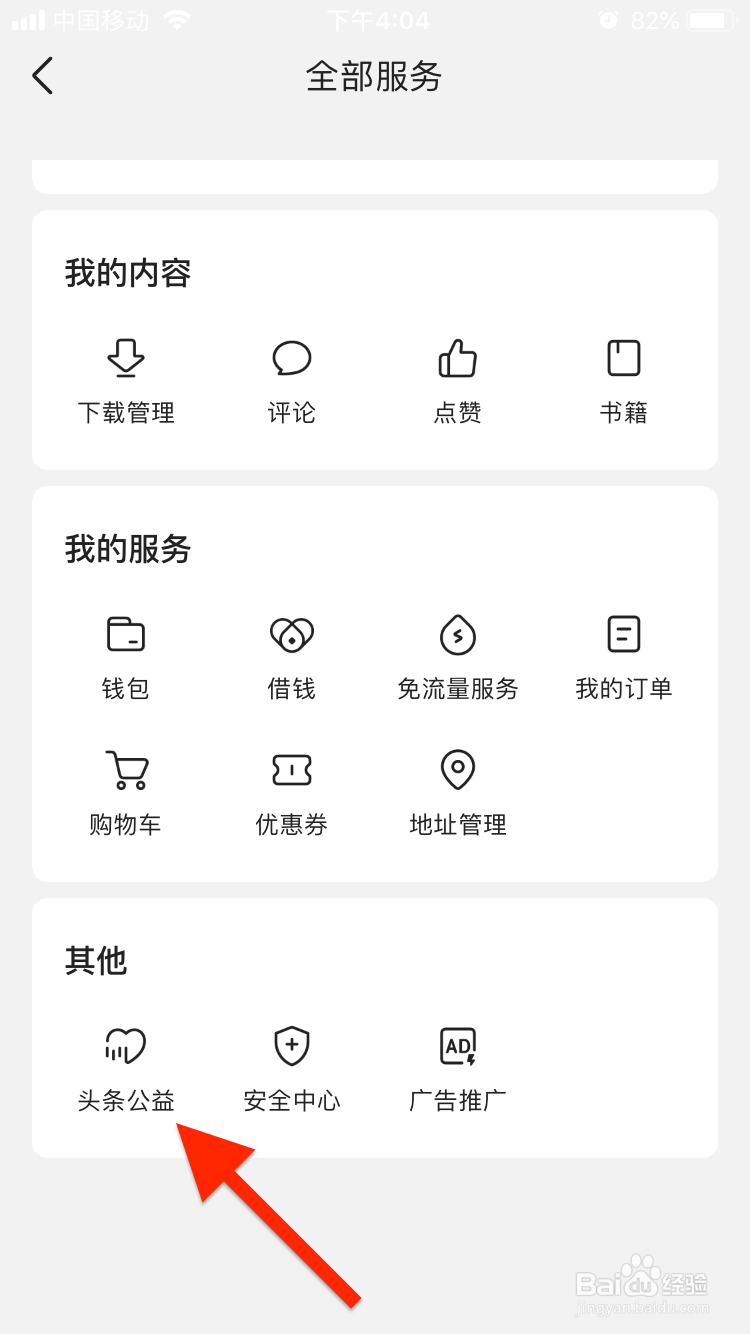This screenshot has height=1334, width=750.
Task: Open 安全中心 security center
Action: click(x=292, y=1068)
